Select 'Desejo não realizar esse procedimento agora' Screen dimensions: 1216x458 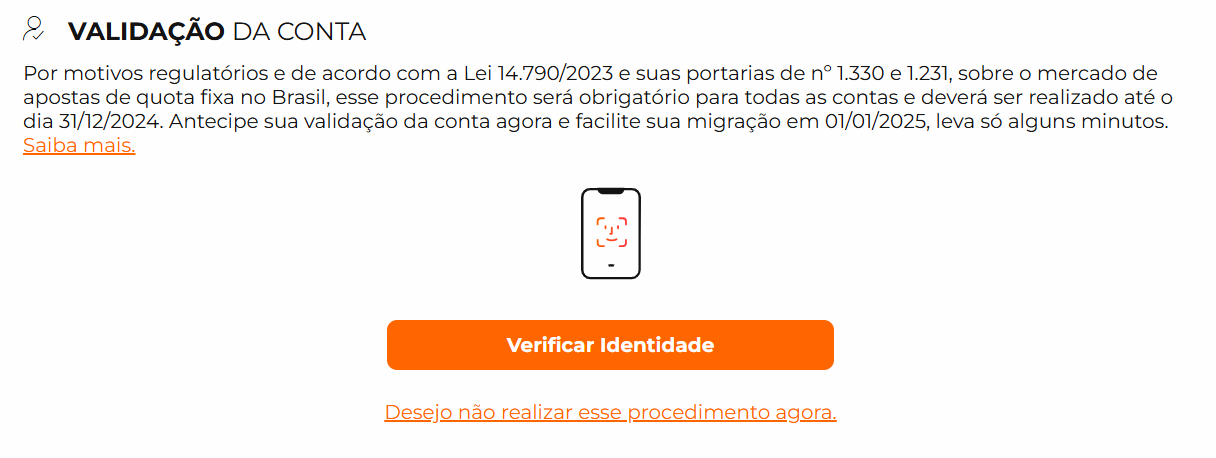pos(610,412)
